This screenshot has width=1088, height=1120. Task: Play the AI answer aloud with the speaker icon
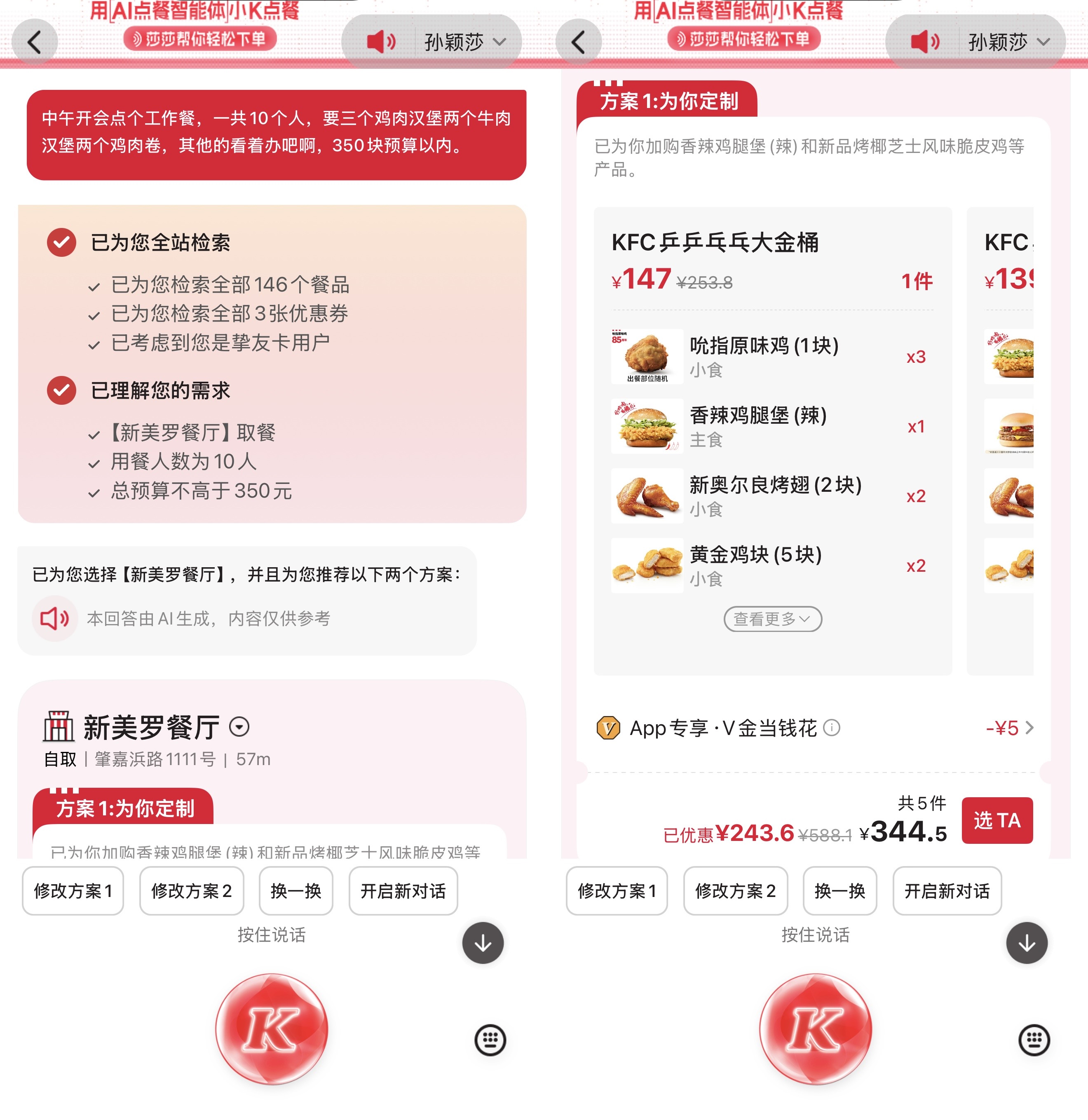[x=54, y=618]
